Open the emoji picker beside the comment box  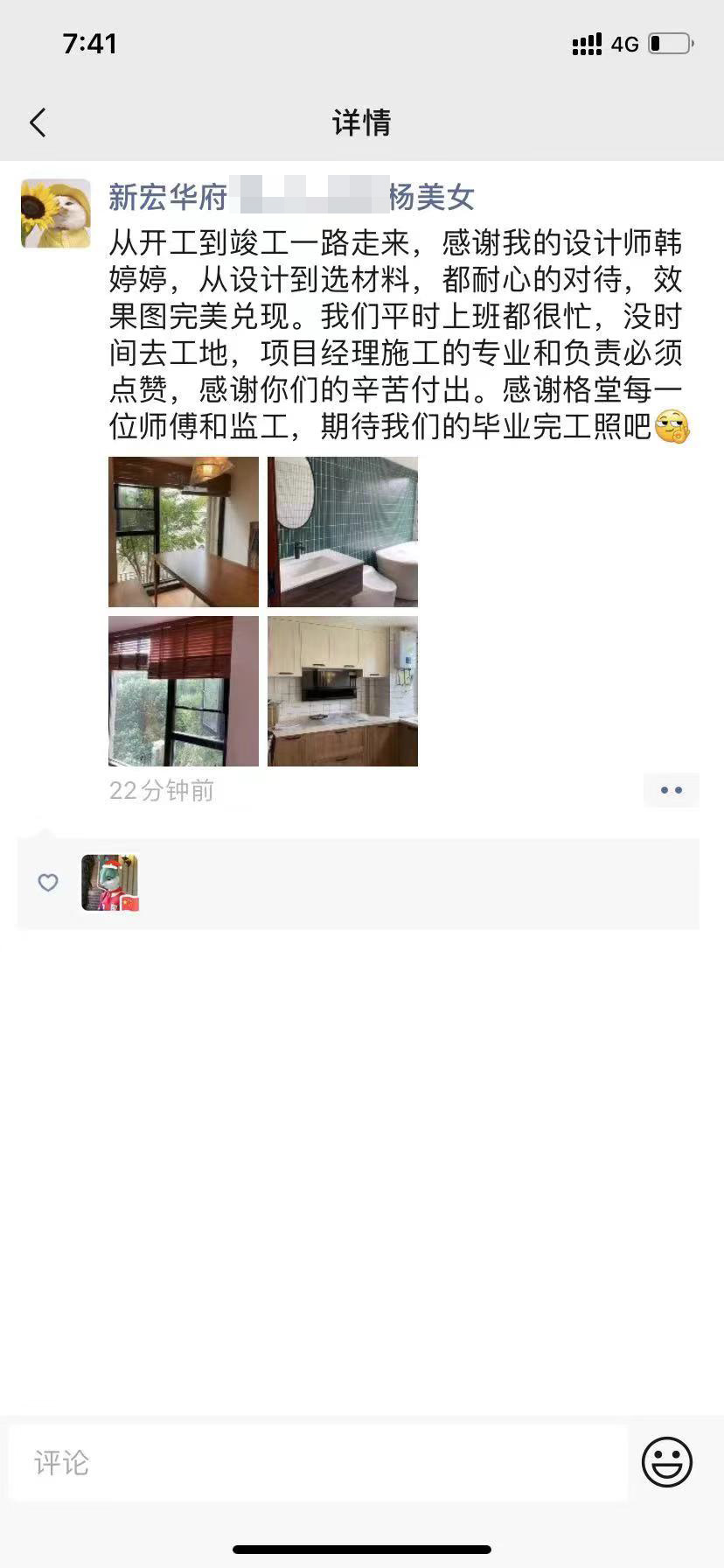[665, 1459]
